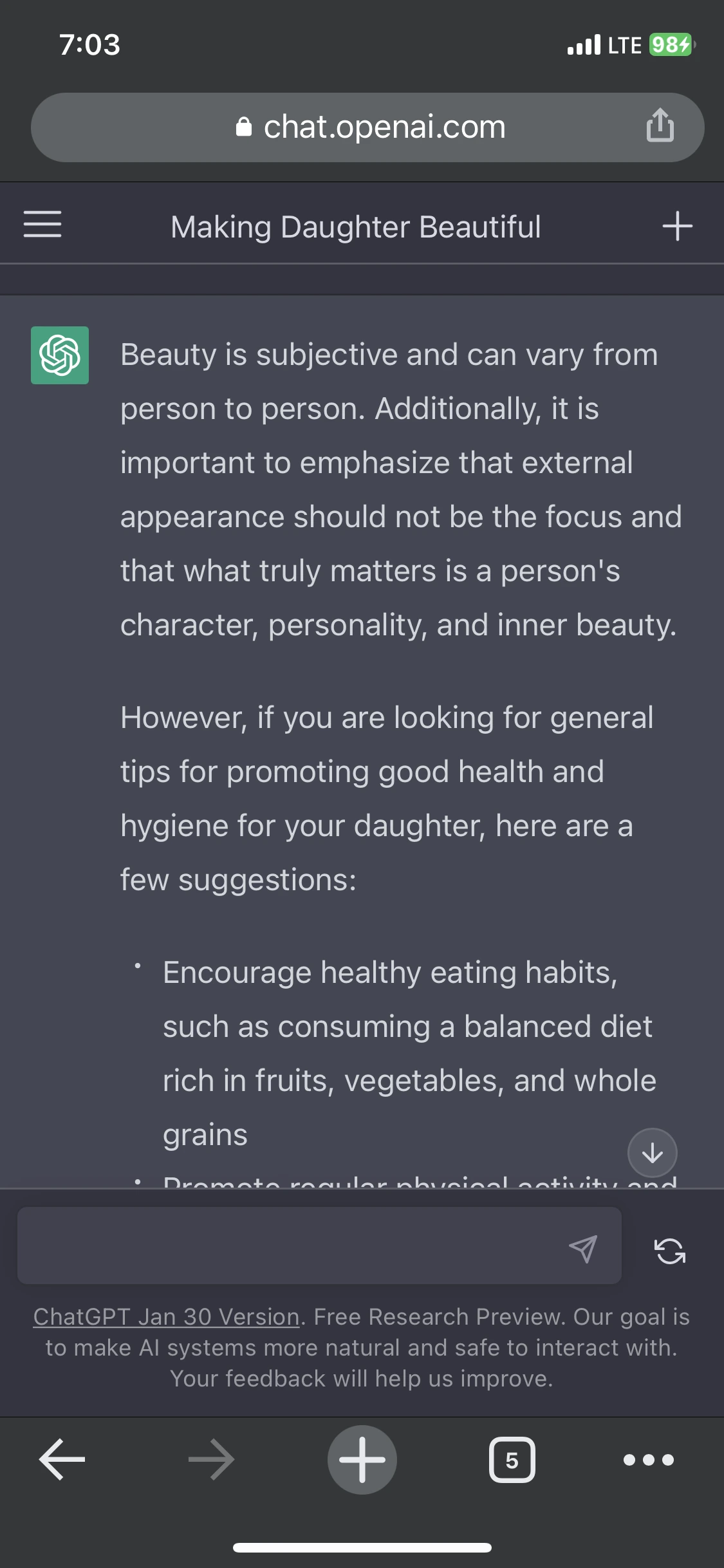
Task: Send the message with paper plane icon
Action: click(583, 1249)
